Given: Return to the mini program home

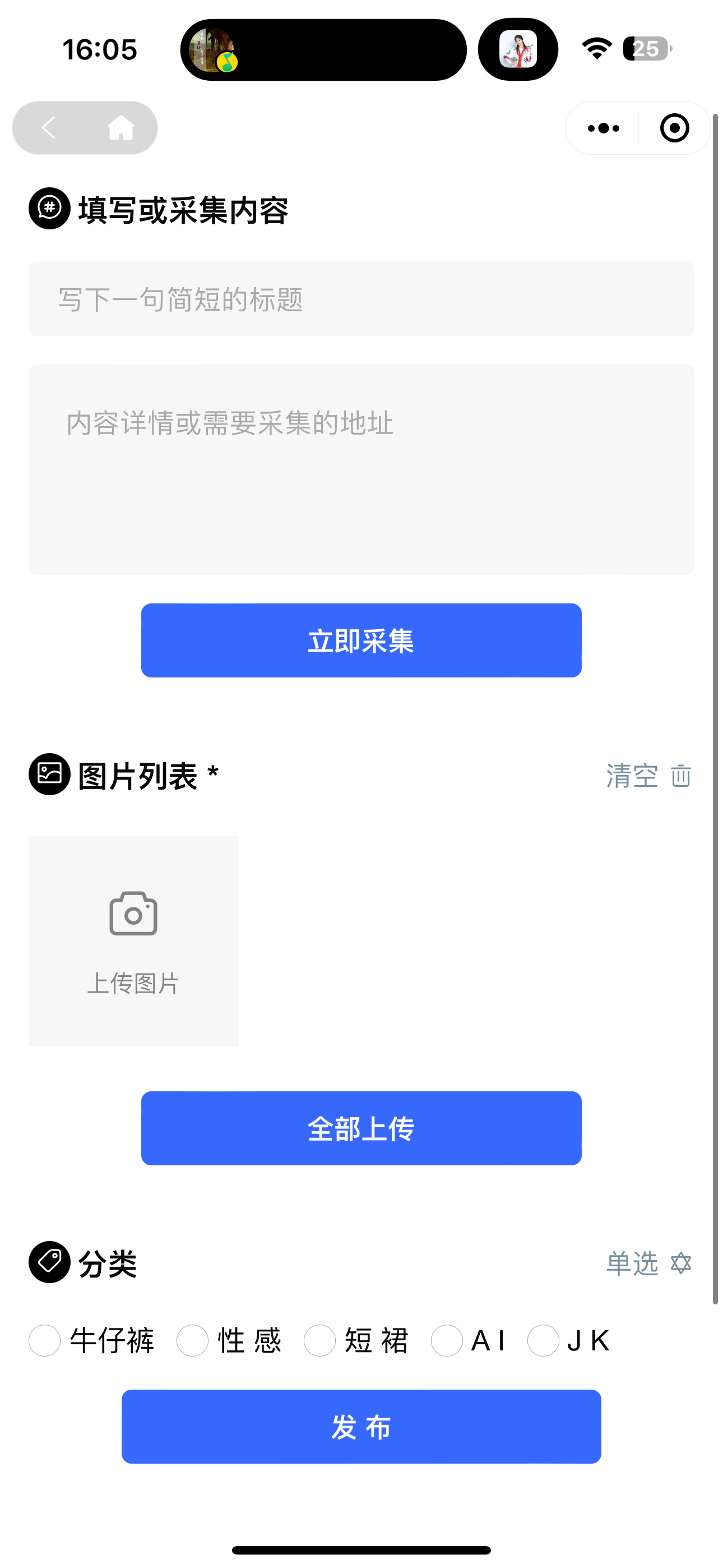Looking at the screenshot, I should coord(121,128).
